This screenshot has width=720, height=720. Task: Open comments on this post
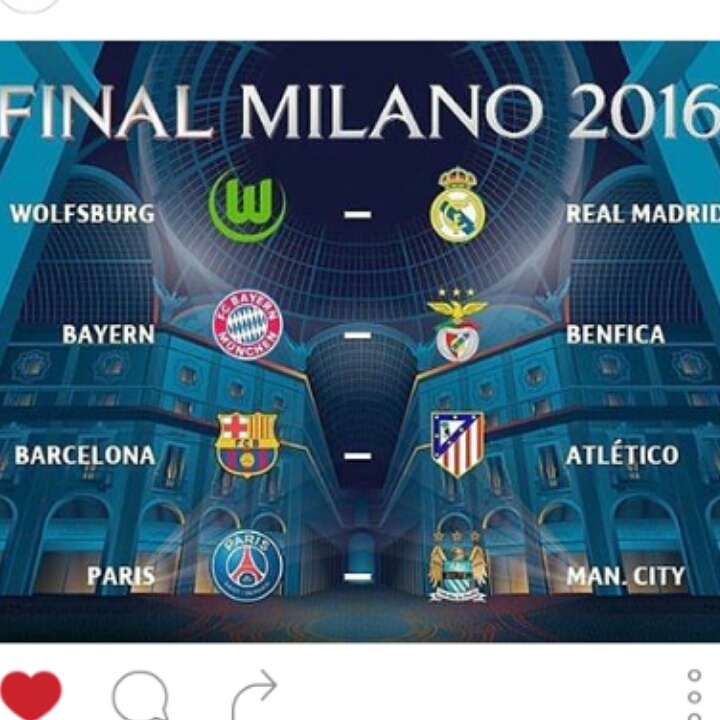click(139, 695)
